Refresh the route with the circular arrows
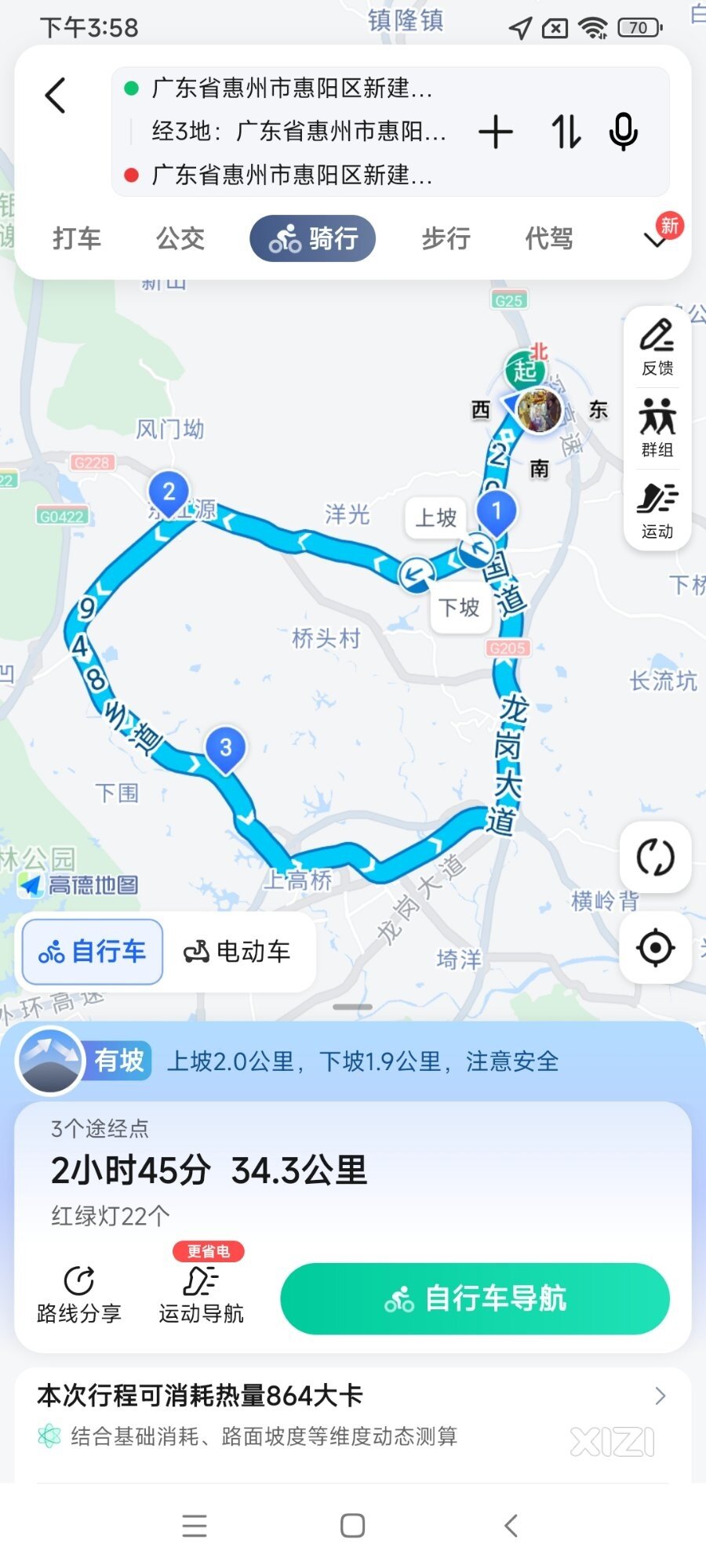Viewport: 706px width, 1568px height. point(655,857)
